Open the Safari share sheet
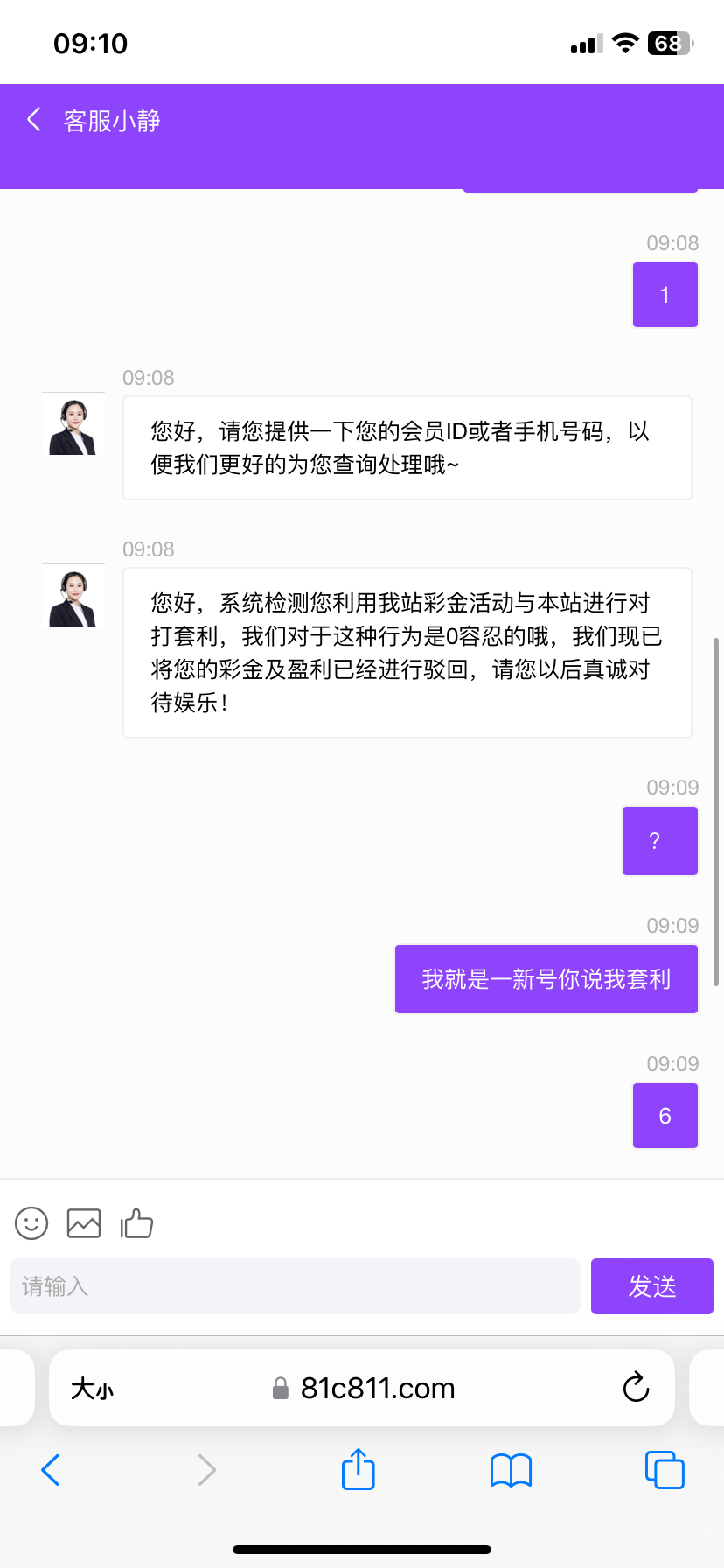This screenshot has width=724, height=1568. coord(358,1470)
